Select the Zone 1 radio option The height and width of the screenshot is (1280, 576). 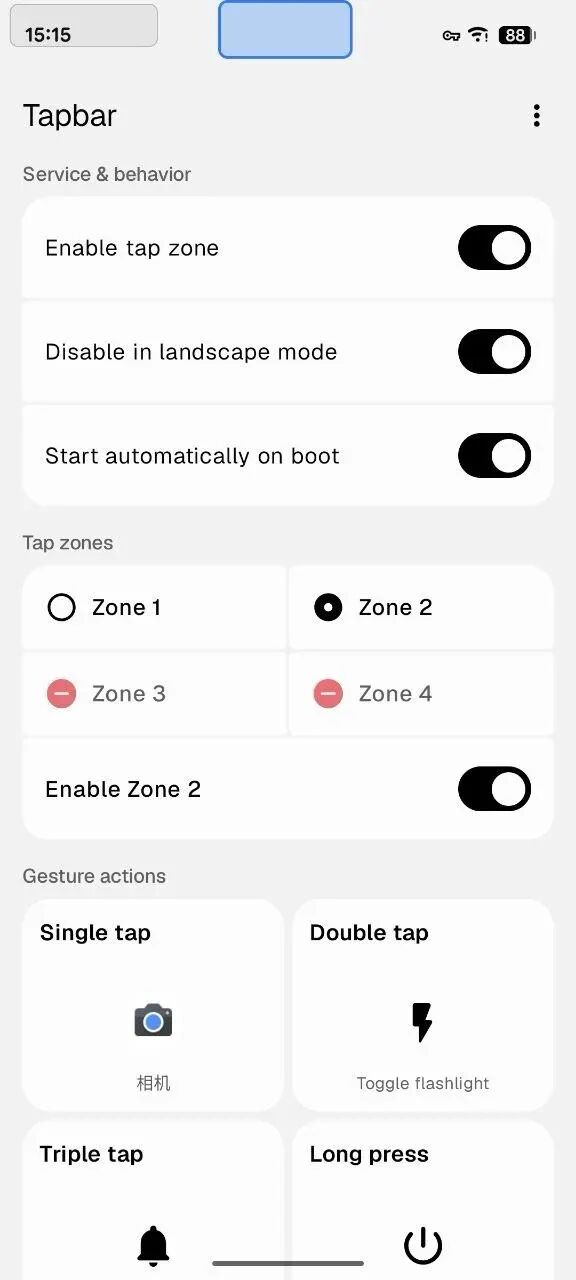pos(154,608)
